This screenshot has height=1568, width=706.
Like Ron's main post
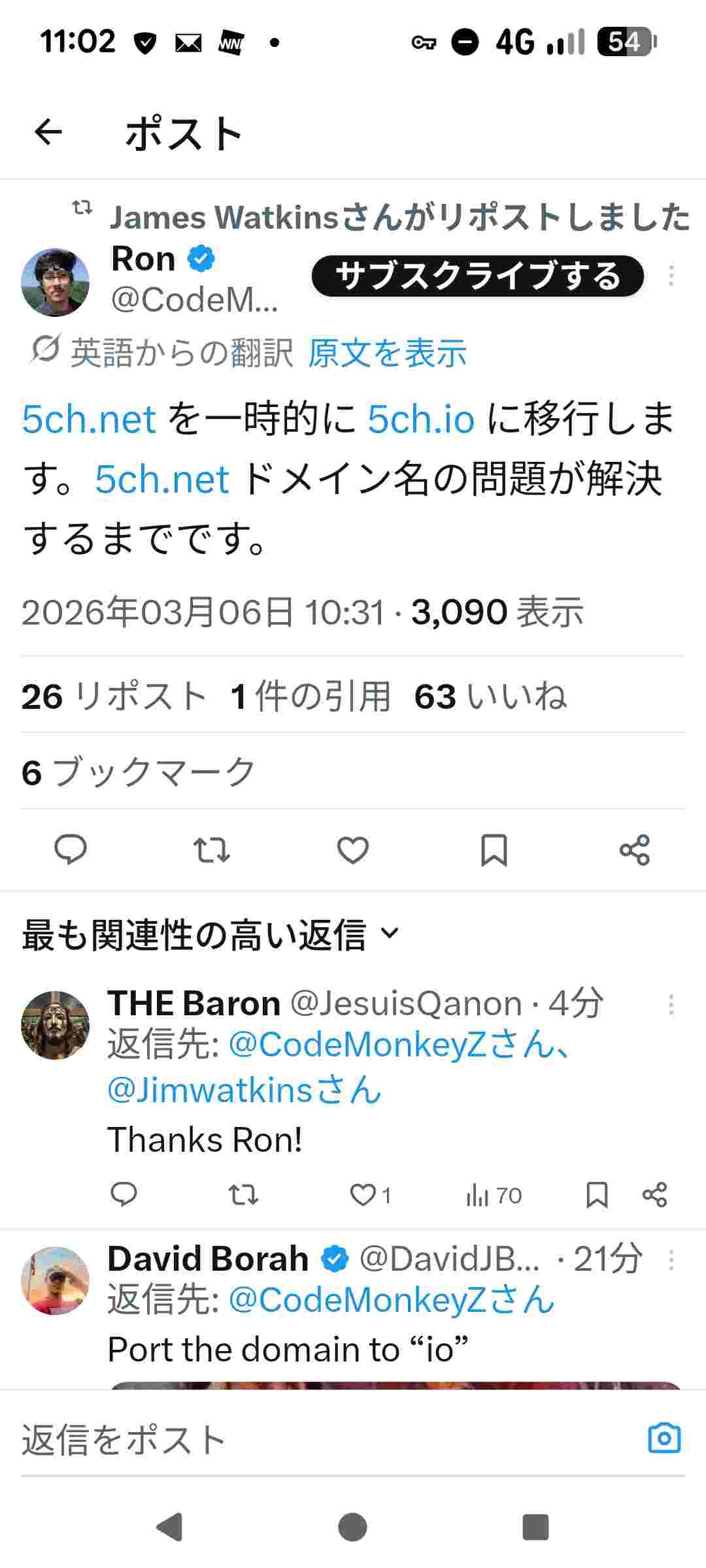[352, 850]
